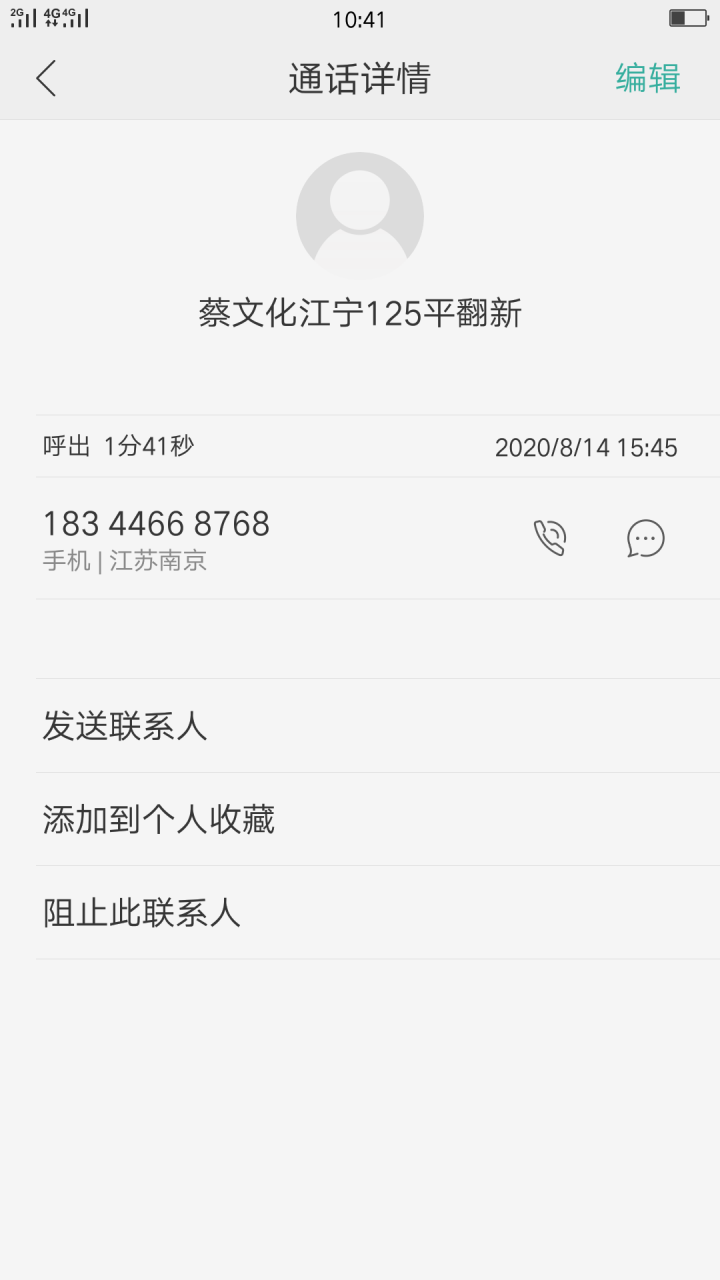
Task: Tap the contact avatar picture
Action: (360, 216)
